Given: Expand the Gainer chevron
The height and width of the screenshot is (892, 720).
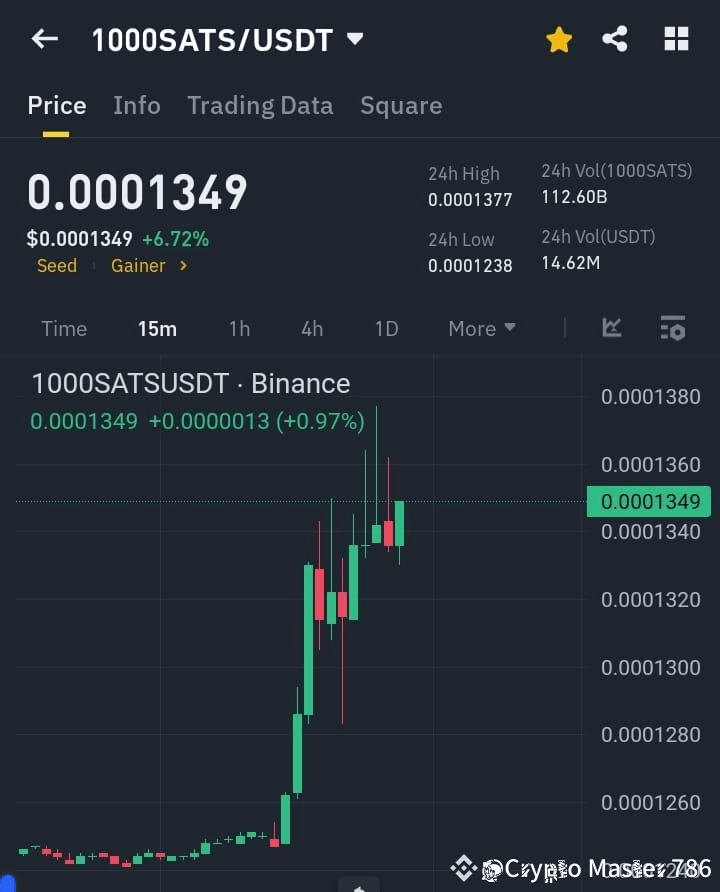Looking at the screenshot, I should [x=180, y=265].
